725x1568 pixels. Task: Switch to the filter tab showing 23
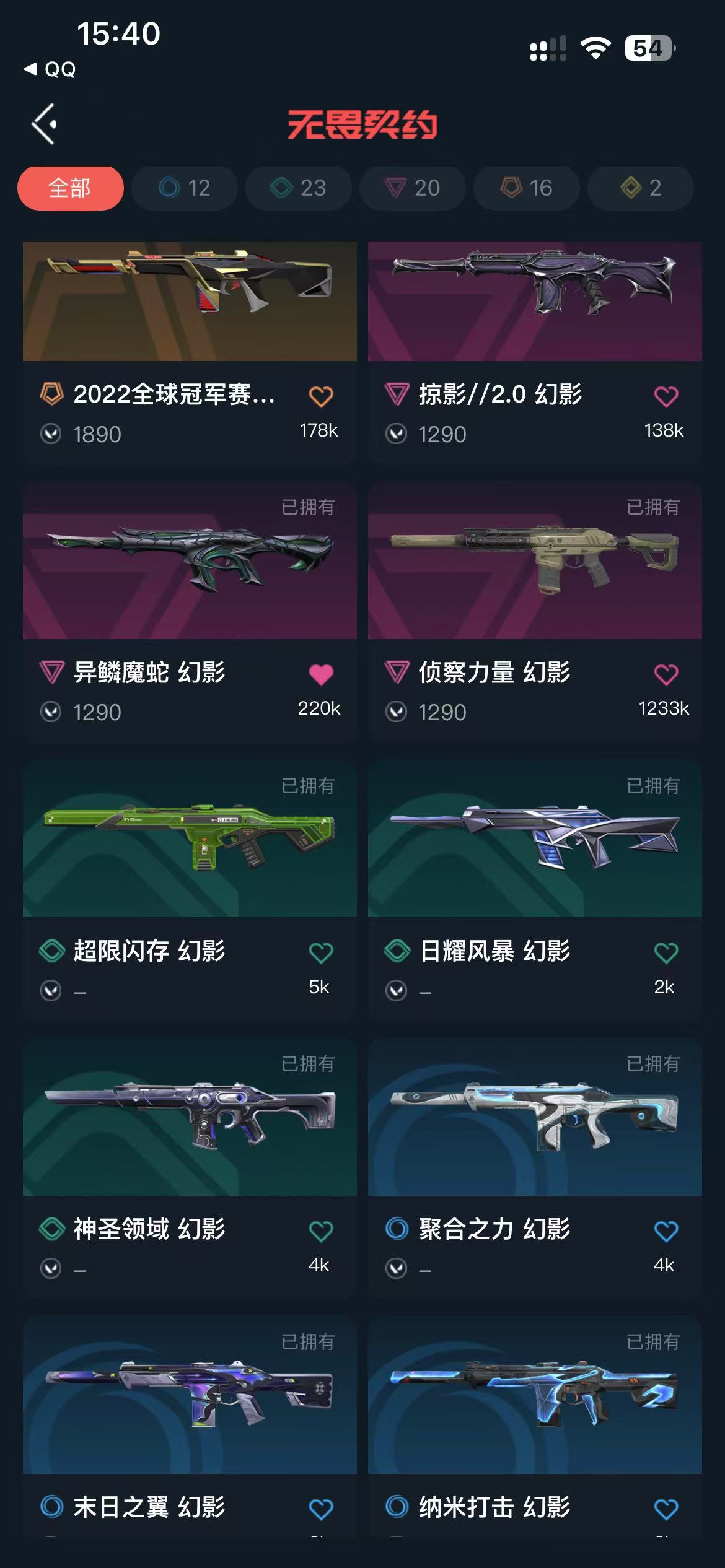click(x=299, y=188)
